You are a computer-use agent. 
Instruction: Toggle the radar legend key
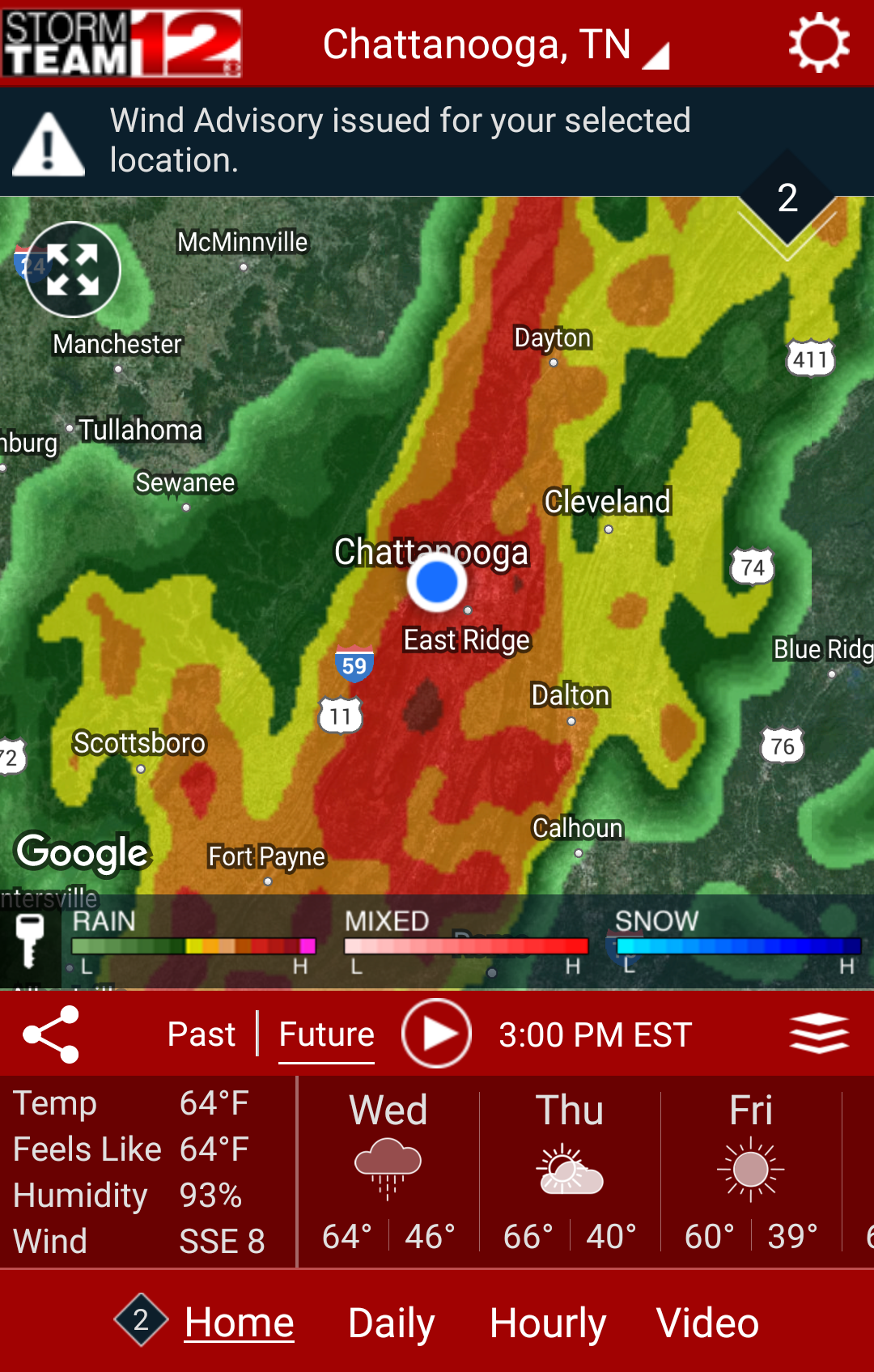pos(30,941)
